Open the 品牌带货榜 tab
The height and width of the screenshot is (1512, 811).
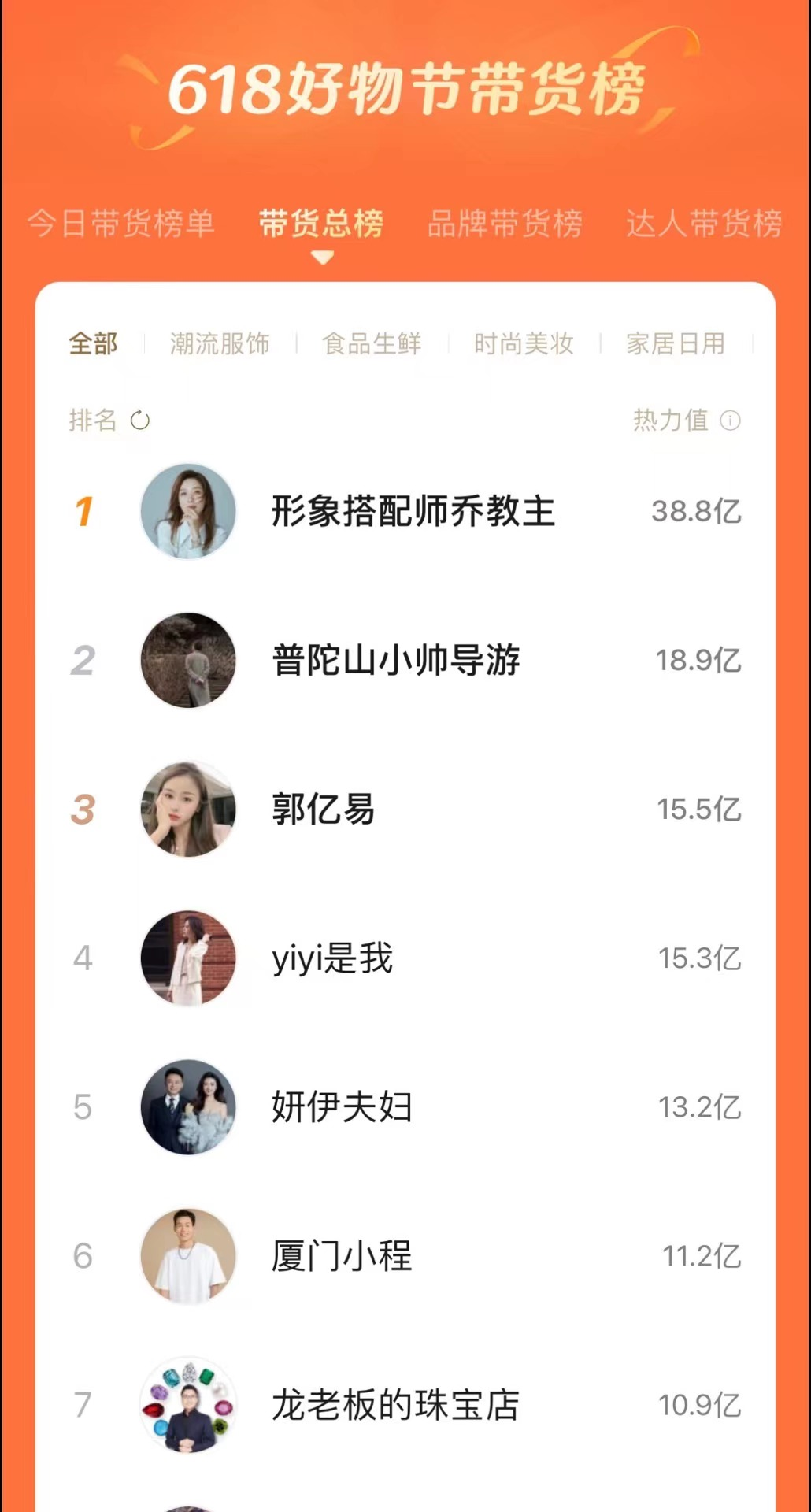(x=505, y=224)
